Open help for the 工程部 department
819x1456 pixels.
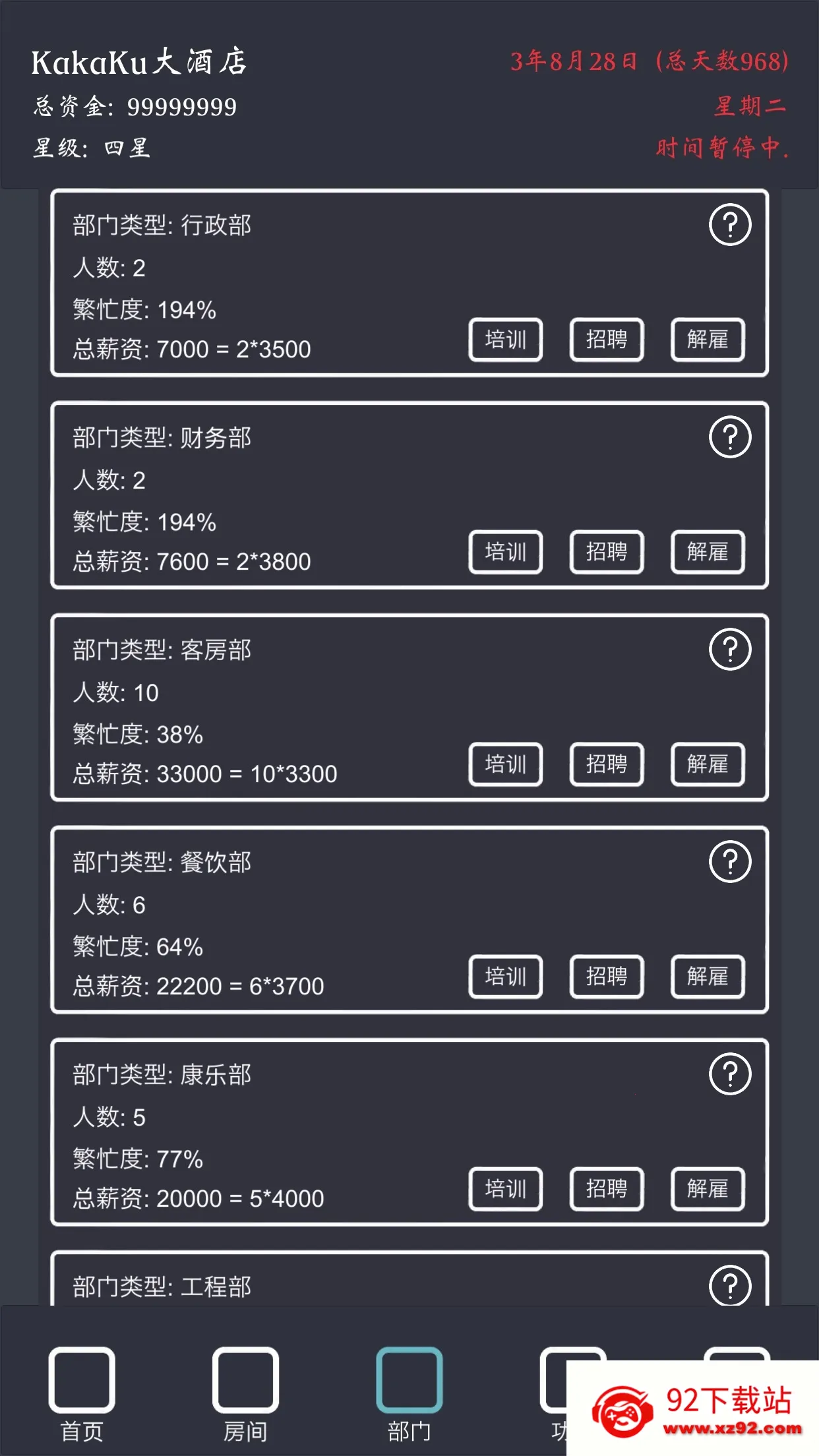point(730,1285)
